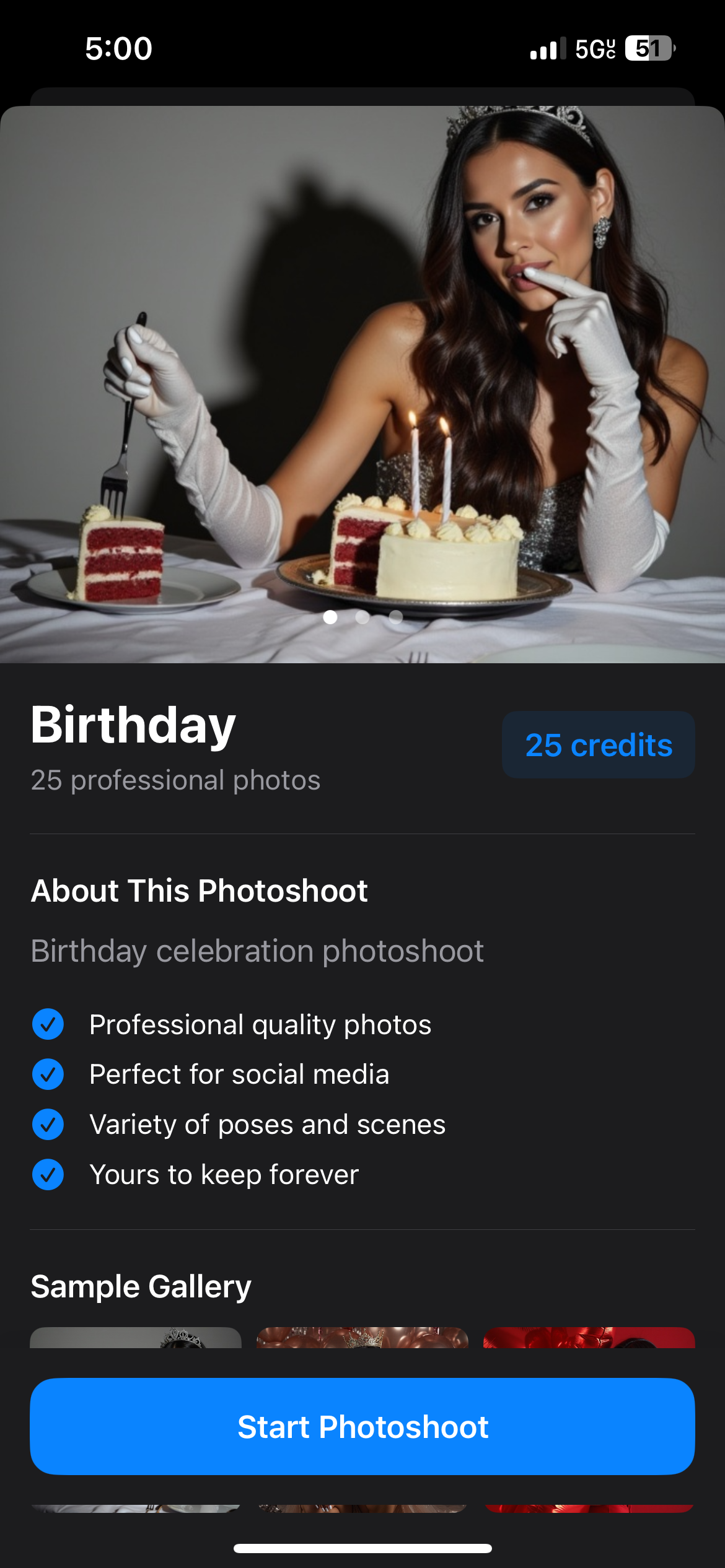Tap the "Variety of poses and scenes" checkmark
Viewport: 725px width, 1568px height.
[48, 1124]
